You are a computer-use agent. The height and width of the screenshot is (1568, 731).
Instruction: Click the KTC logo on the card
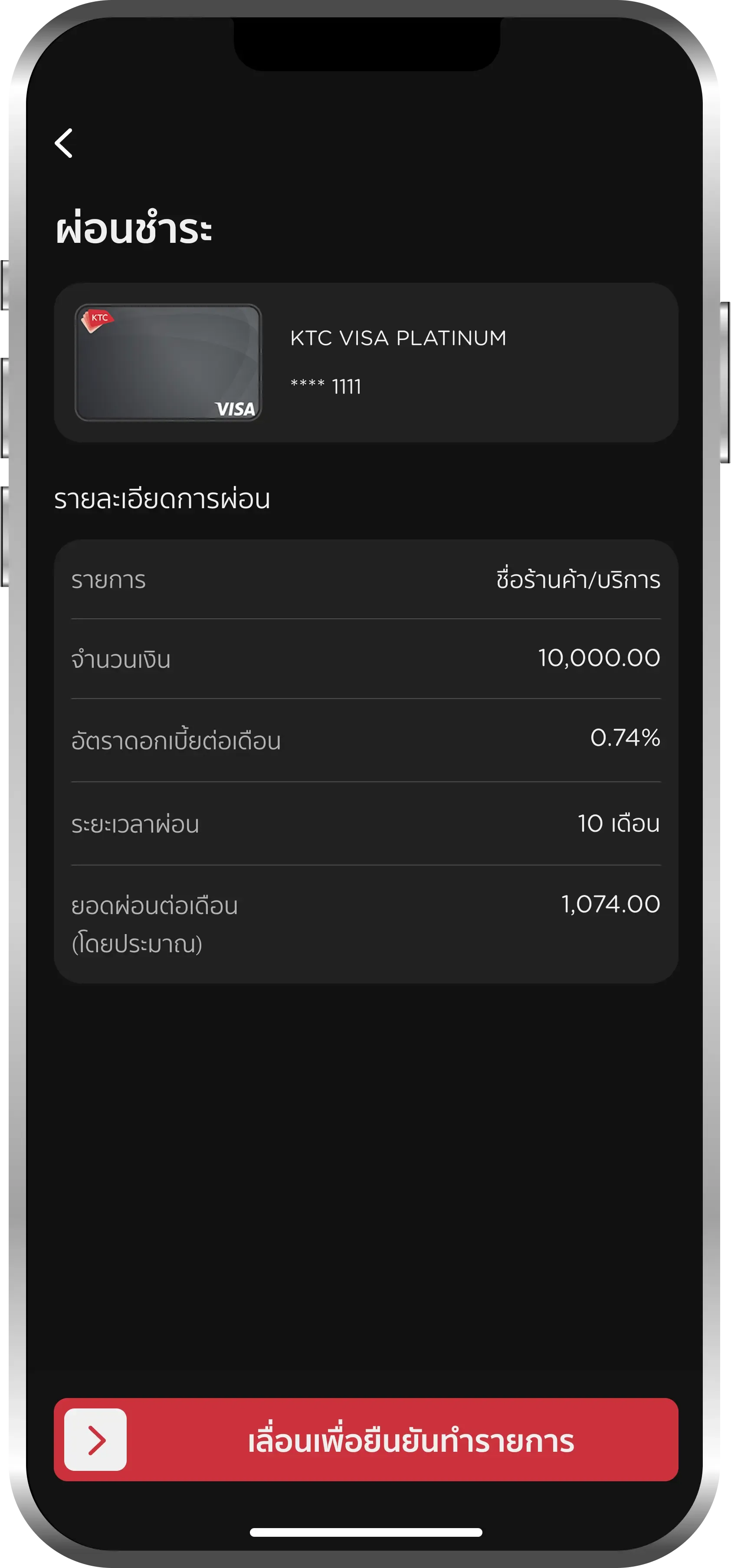click(x=99, y=318)
